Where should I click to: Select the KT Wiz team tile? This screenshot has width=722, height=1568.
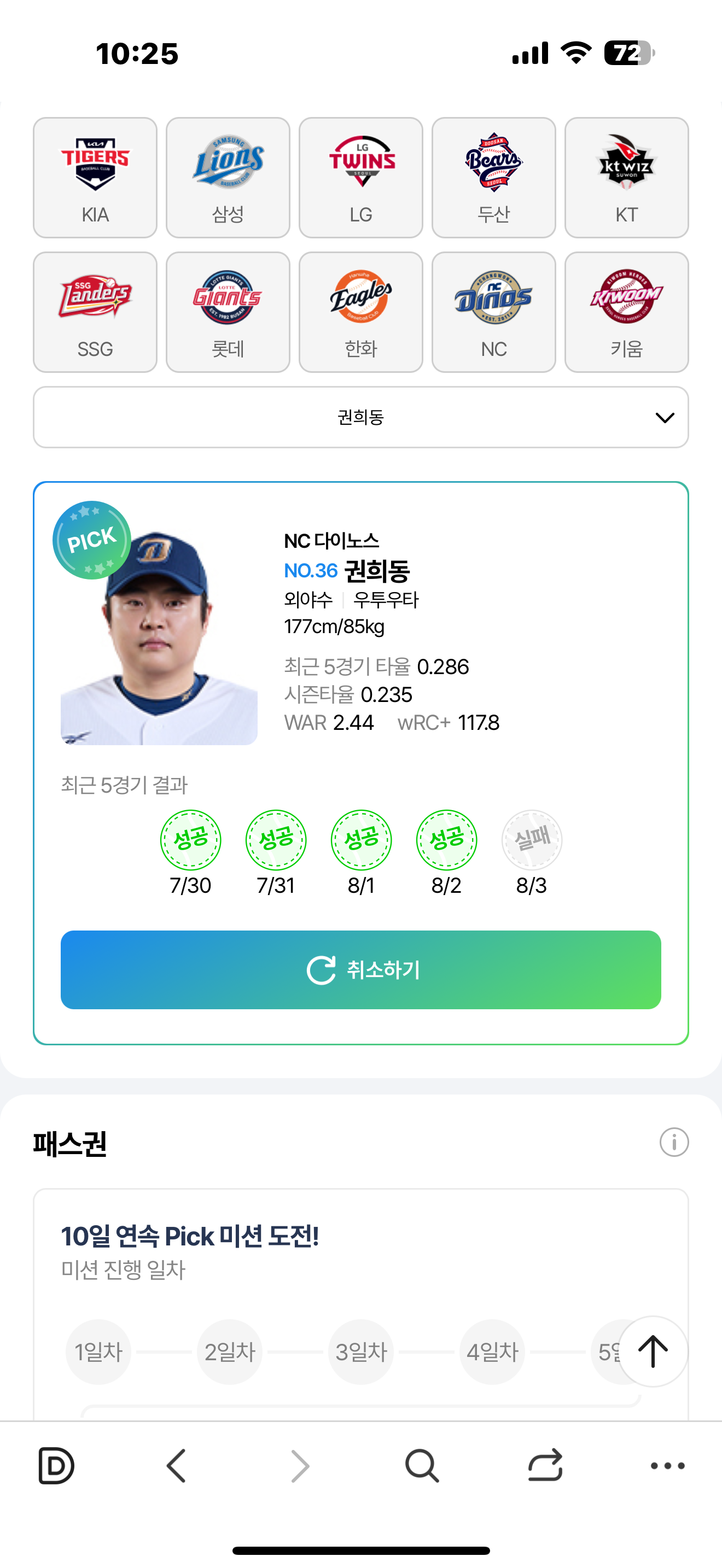(x=626, y=178)
